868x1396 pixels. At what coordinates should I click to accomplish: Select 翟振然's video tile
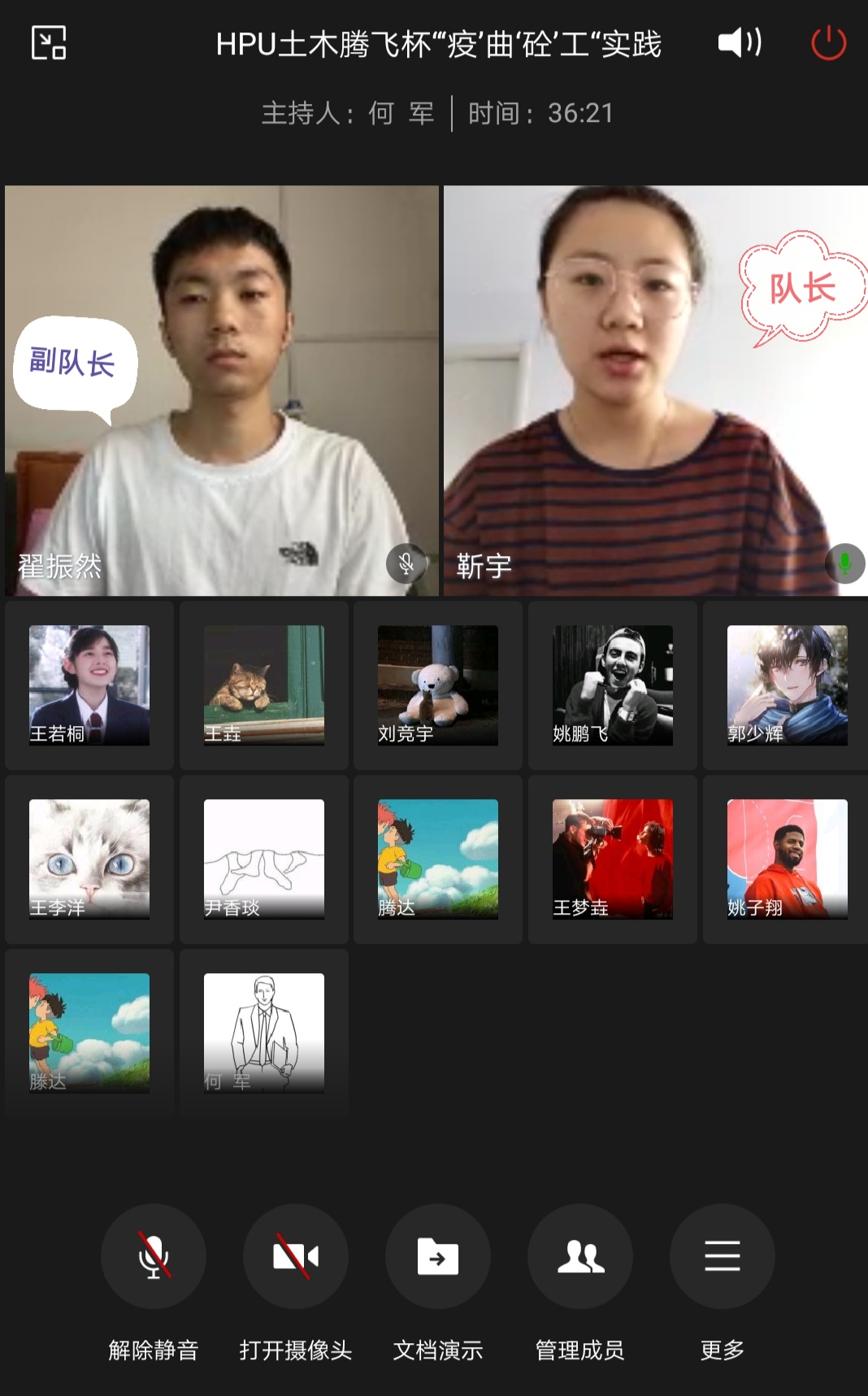point(222,391)
